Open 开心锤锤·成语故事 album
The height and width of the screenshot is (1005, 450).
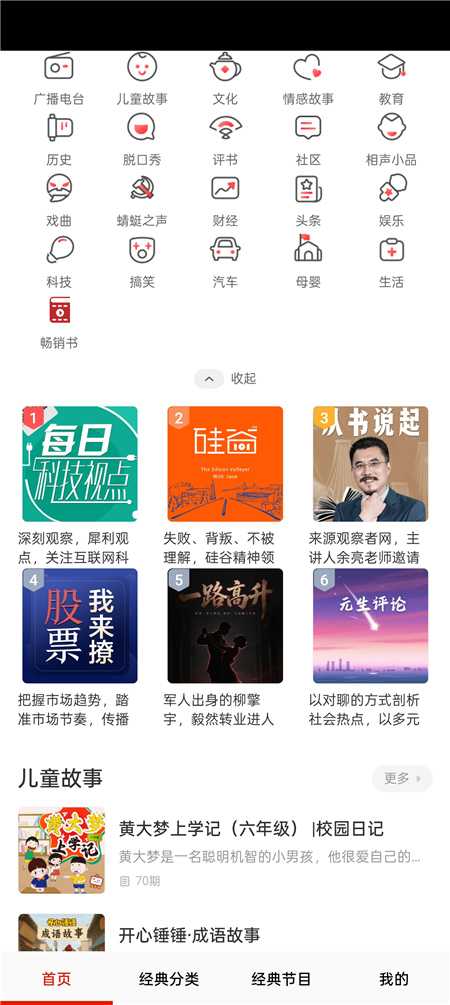coord(225,933)
